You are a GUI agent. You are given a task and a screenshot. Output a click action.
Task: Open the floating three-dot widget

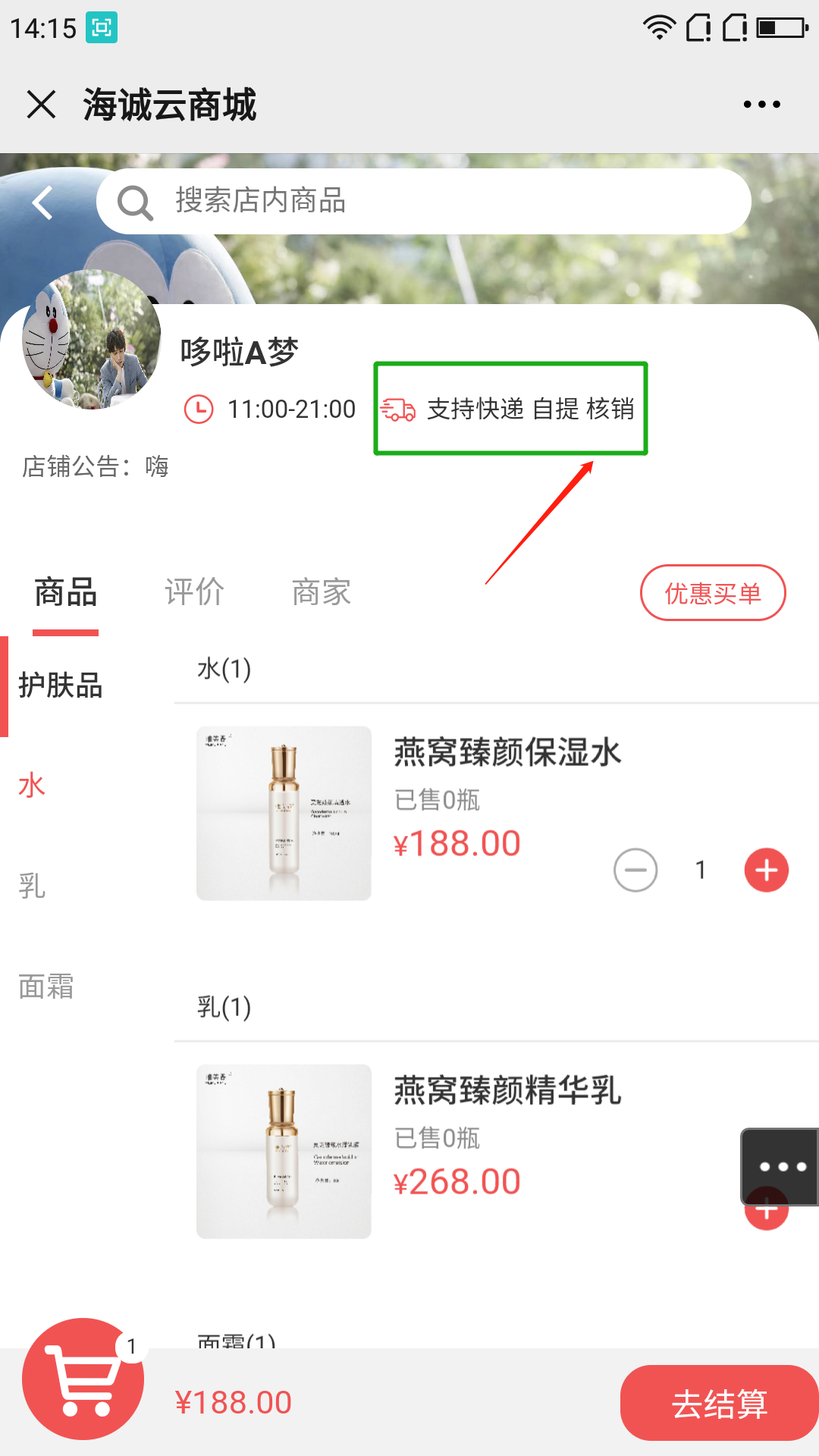781,1166
